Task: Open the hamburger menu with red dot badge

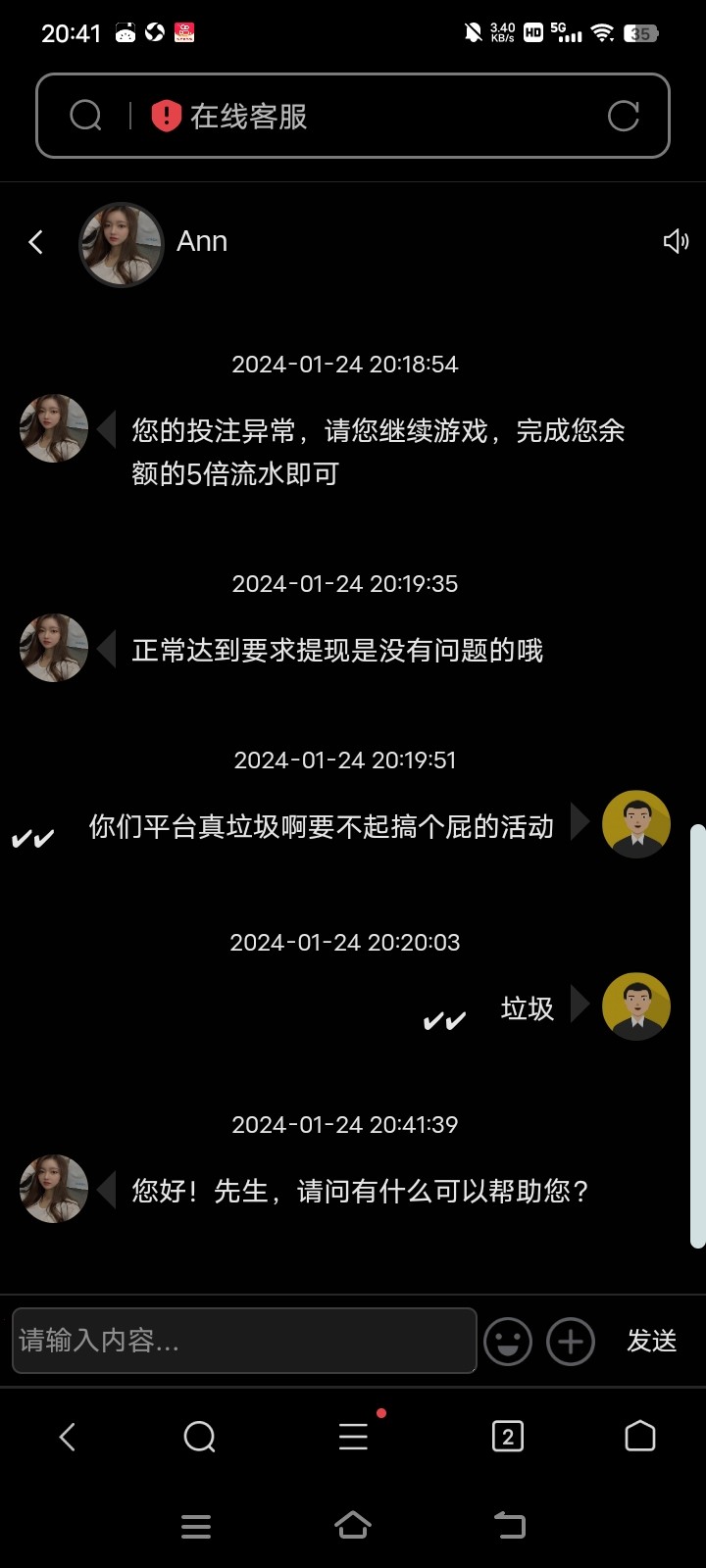Action: 353,1437
